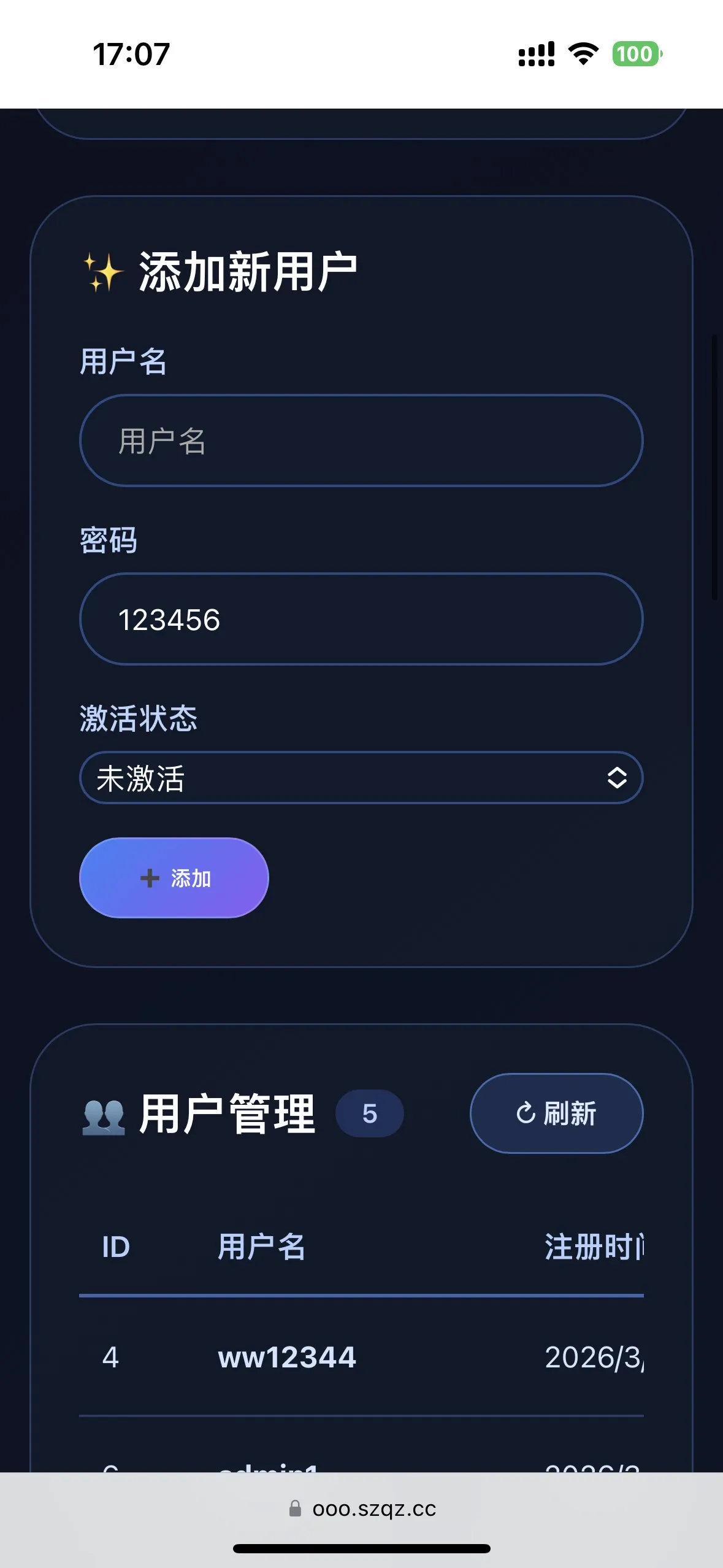Screen dimensions: 723x1568
Task: Click the refresh icon inside the 刷新 button
Action: pyautogui.click(x=526, y=1114)
